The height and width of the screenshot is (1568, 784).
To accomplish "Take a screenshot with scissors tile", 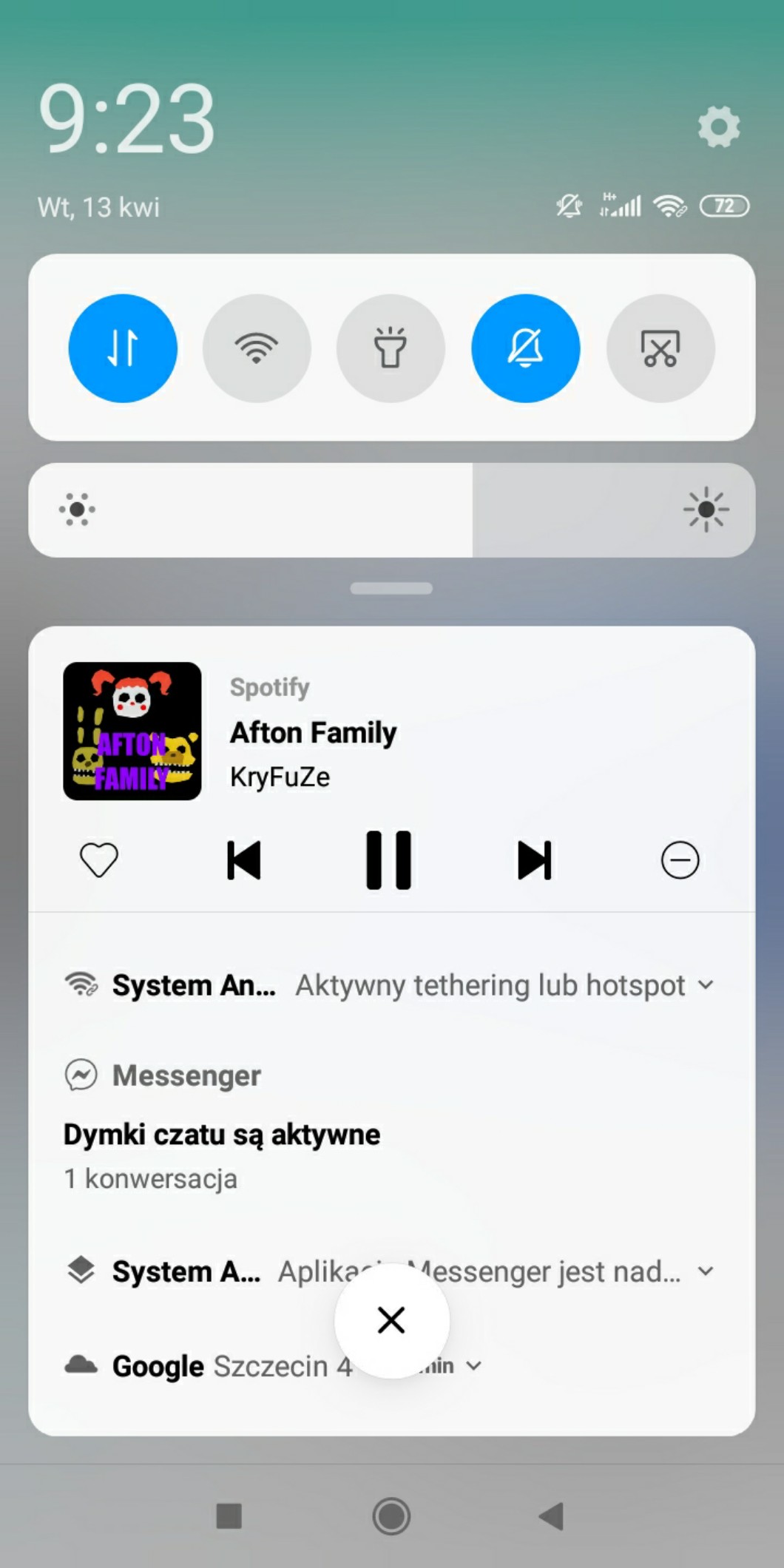I will point(660,348).
